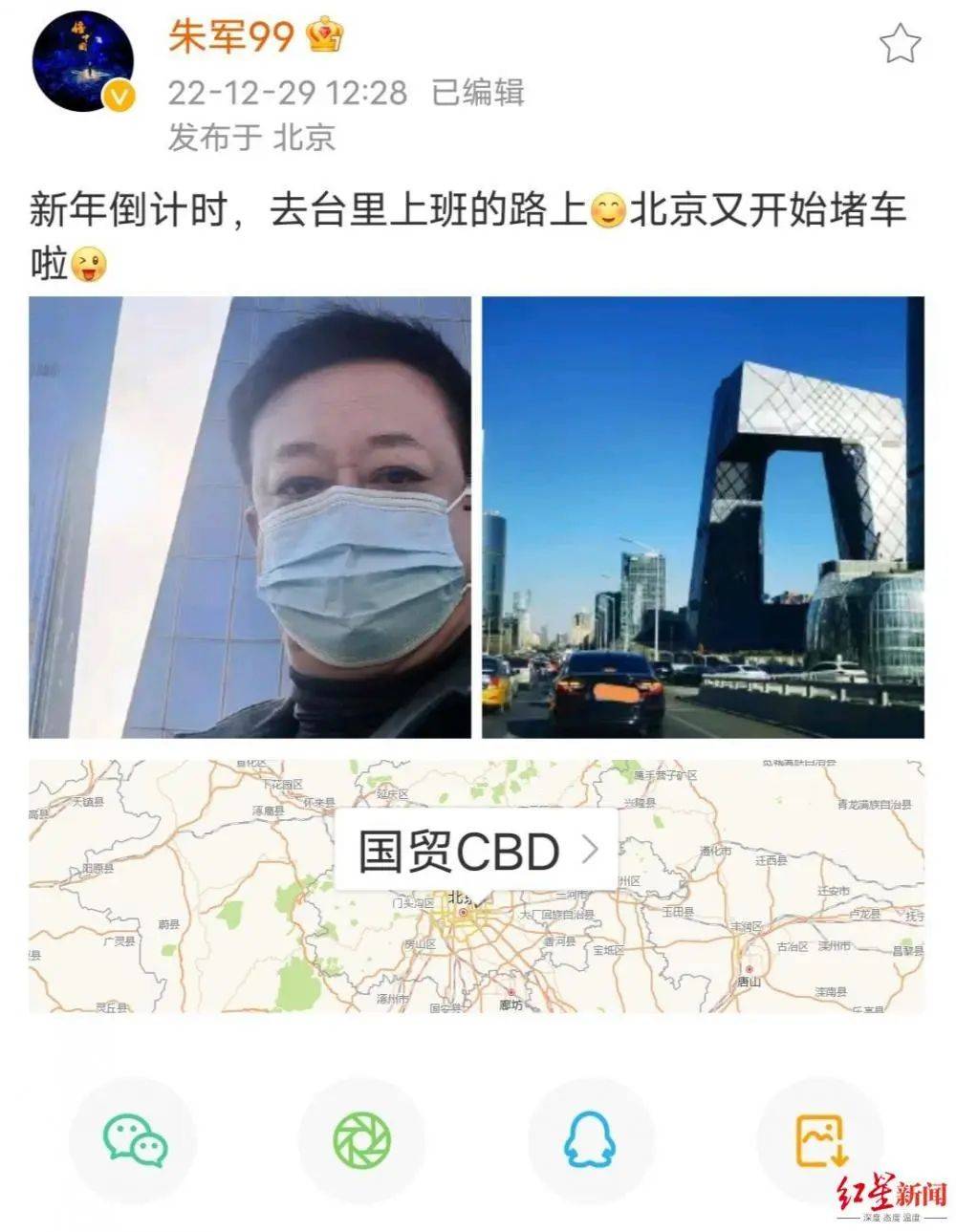Save the post as an image
This screenshot has width=956, height=1232.
(820, 1140)
